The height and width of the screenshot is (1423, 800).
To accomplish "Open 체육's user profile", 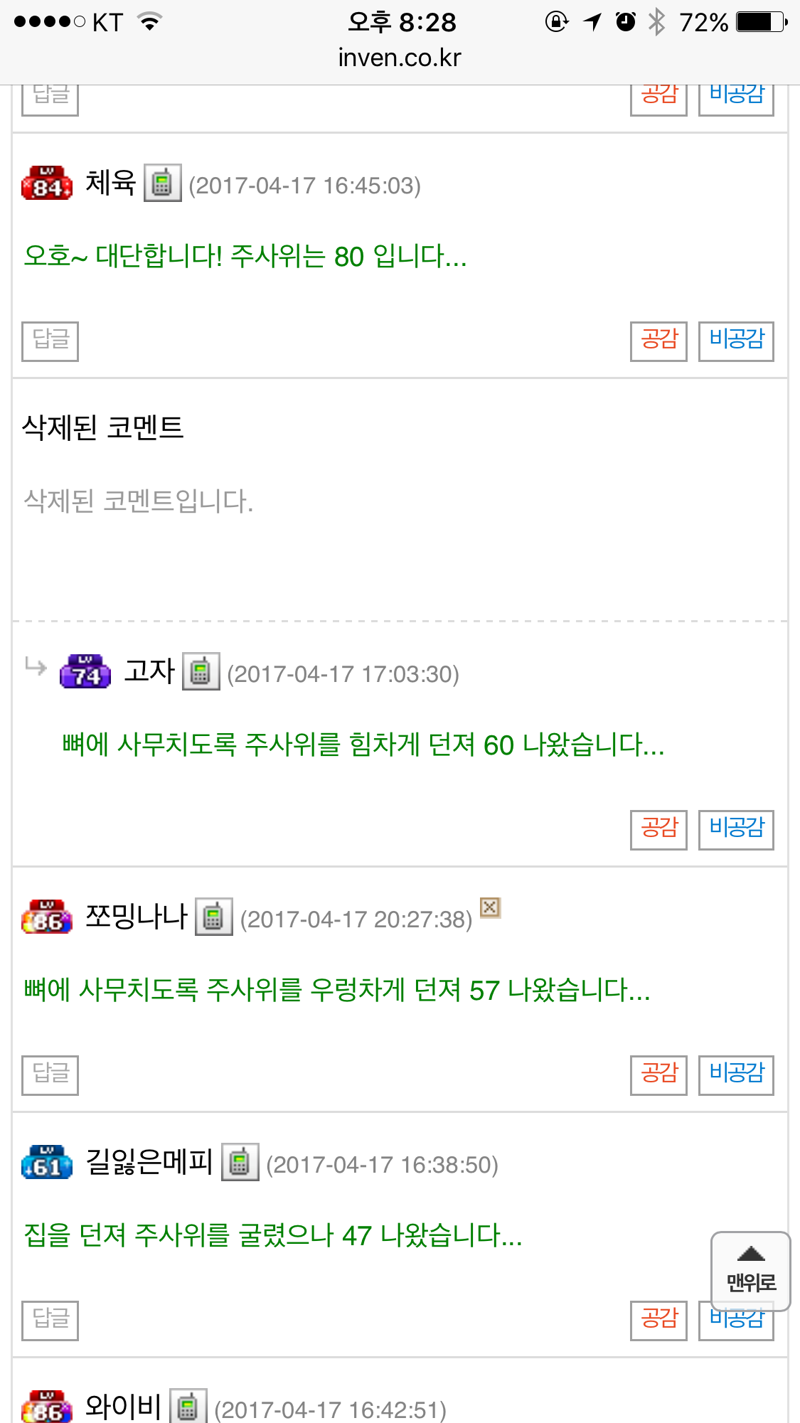I will 110,183.
